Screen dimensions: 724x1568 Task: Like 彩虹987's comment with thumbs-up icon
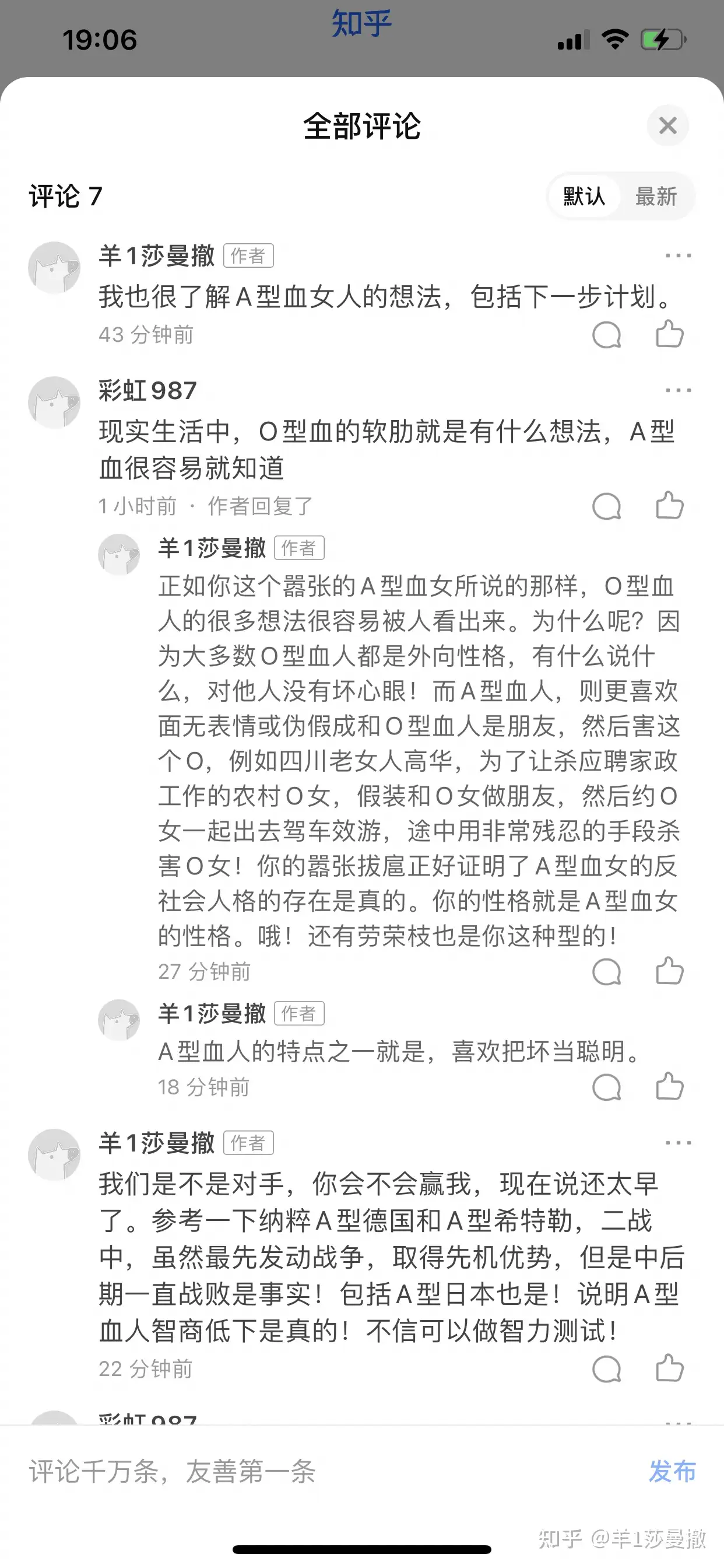669,505
